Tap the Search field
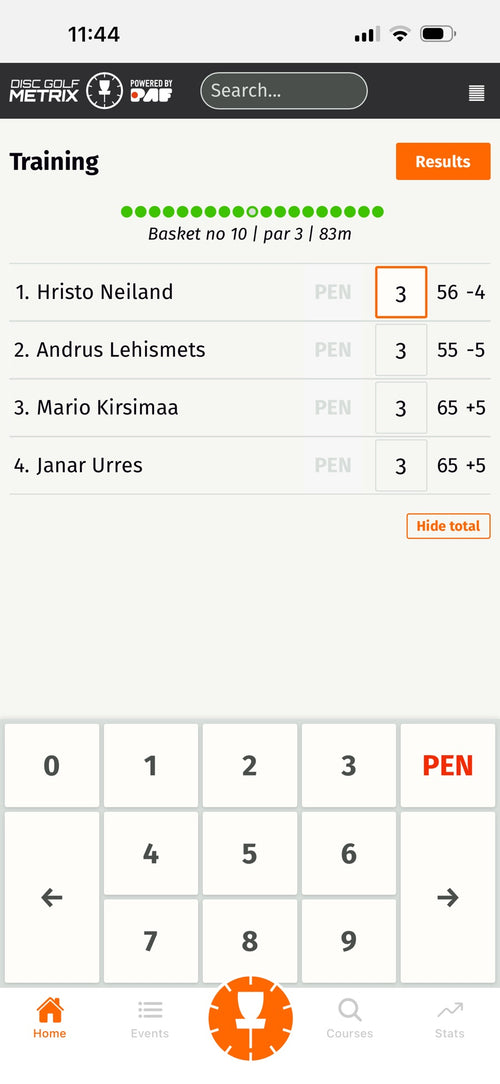This screenshot has height=1084, width=500. [284, 91]
